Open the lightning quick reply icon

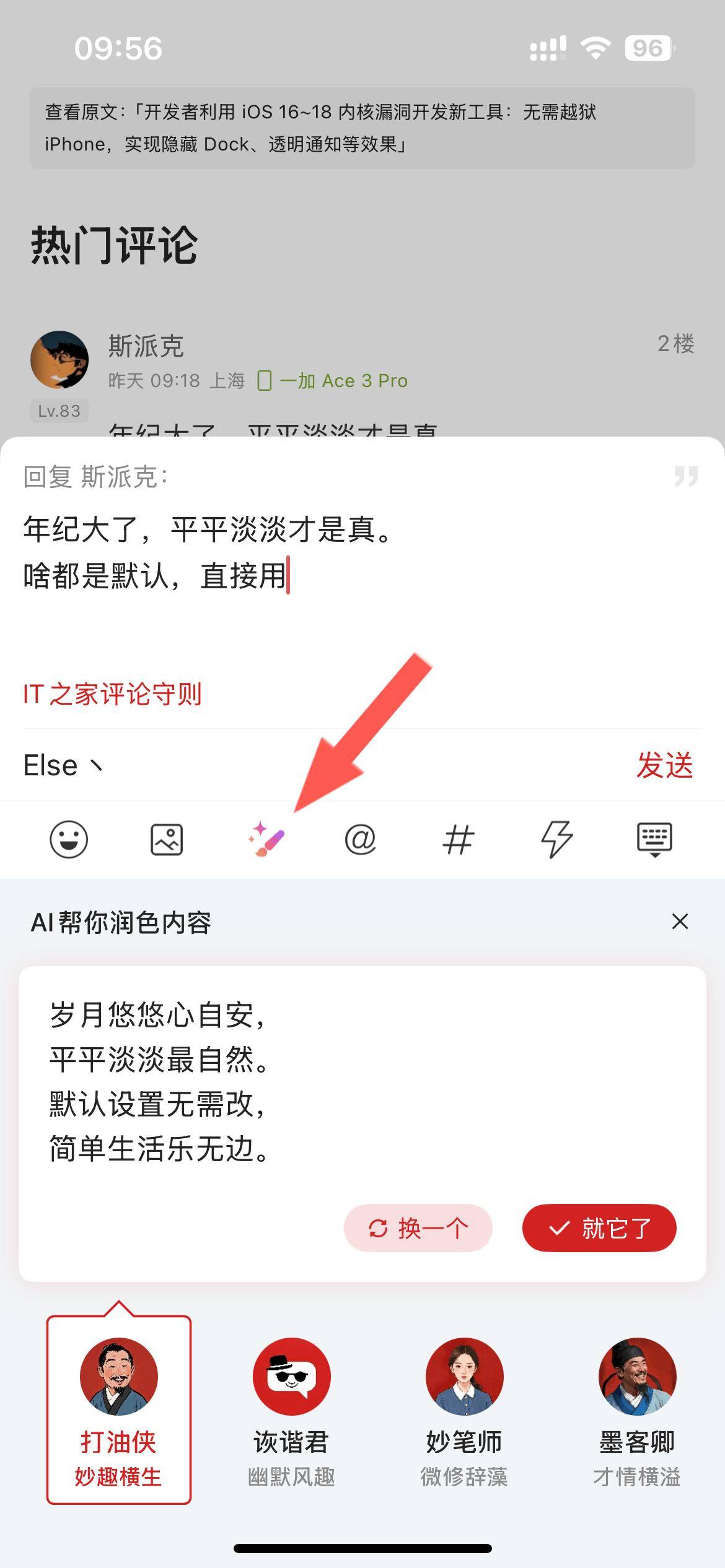tap(556, 840)
